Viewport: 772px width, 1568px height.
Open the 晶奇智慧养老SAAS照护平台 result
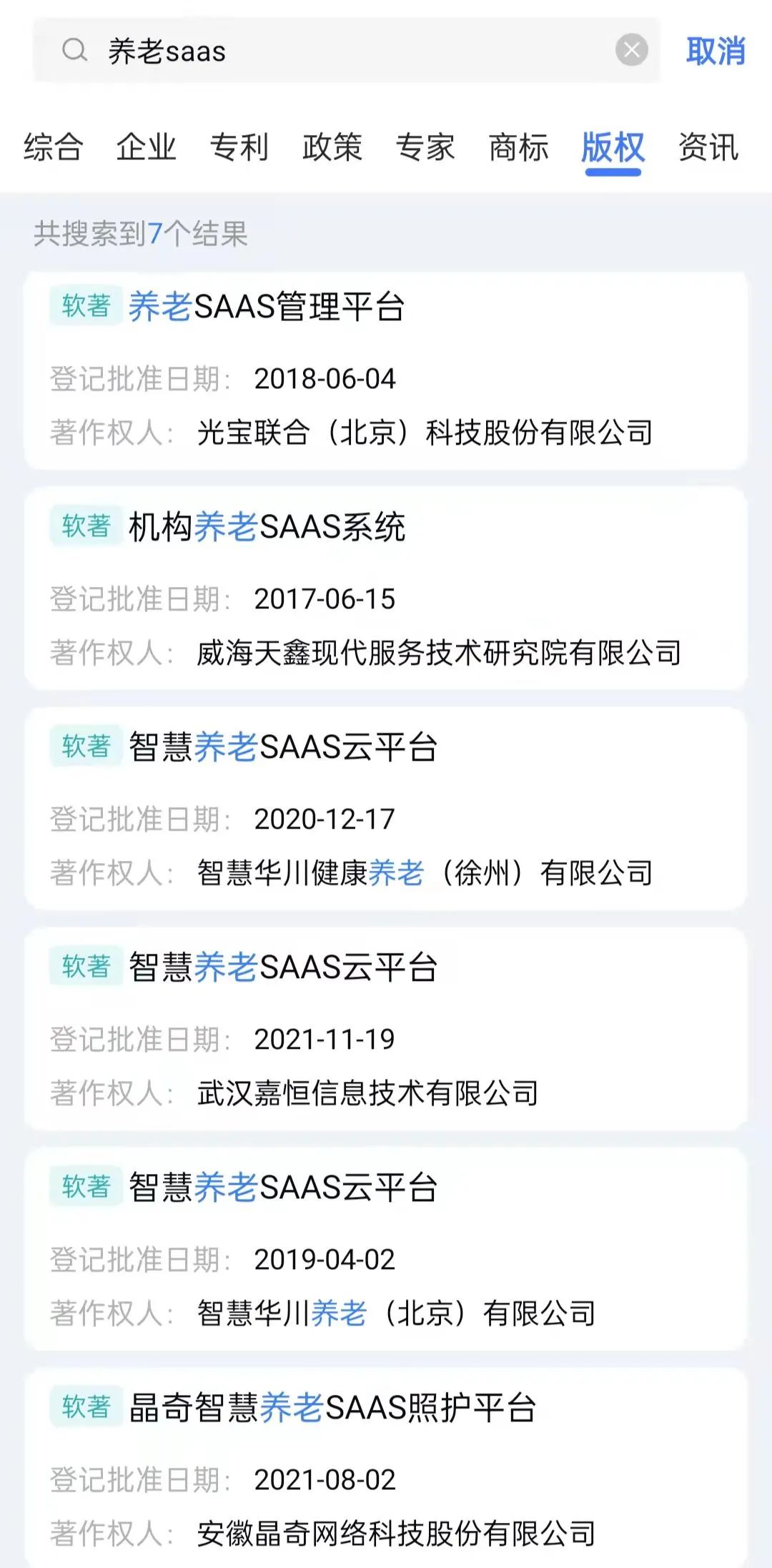[x=386, y=1469]
